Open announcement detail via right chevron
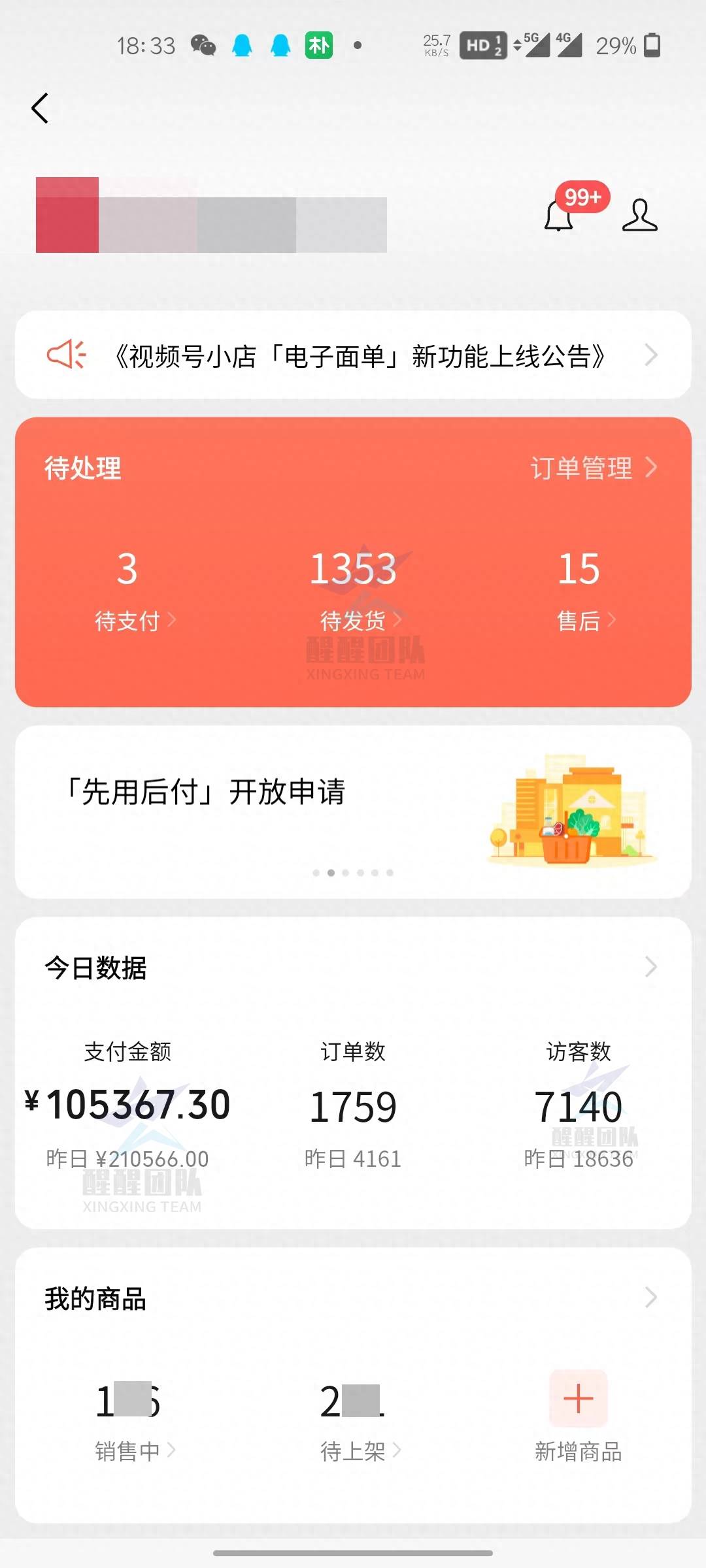The height and width of the screenshot is (1568, 706). 651,355
